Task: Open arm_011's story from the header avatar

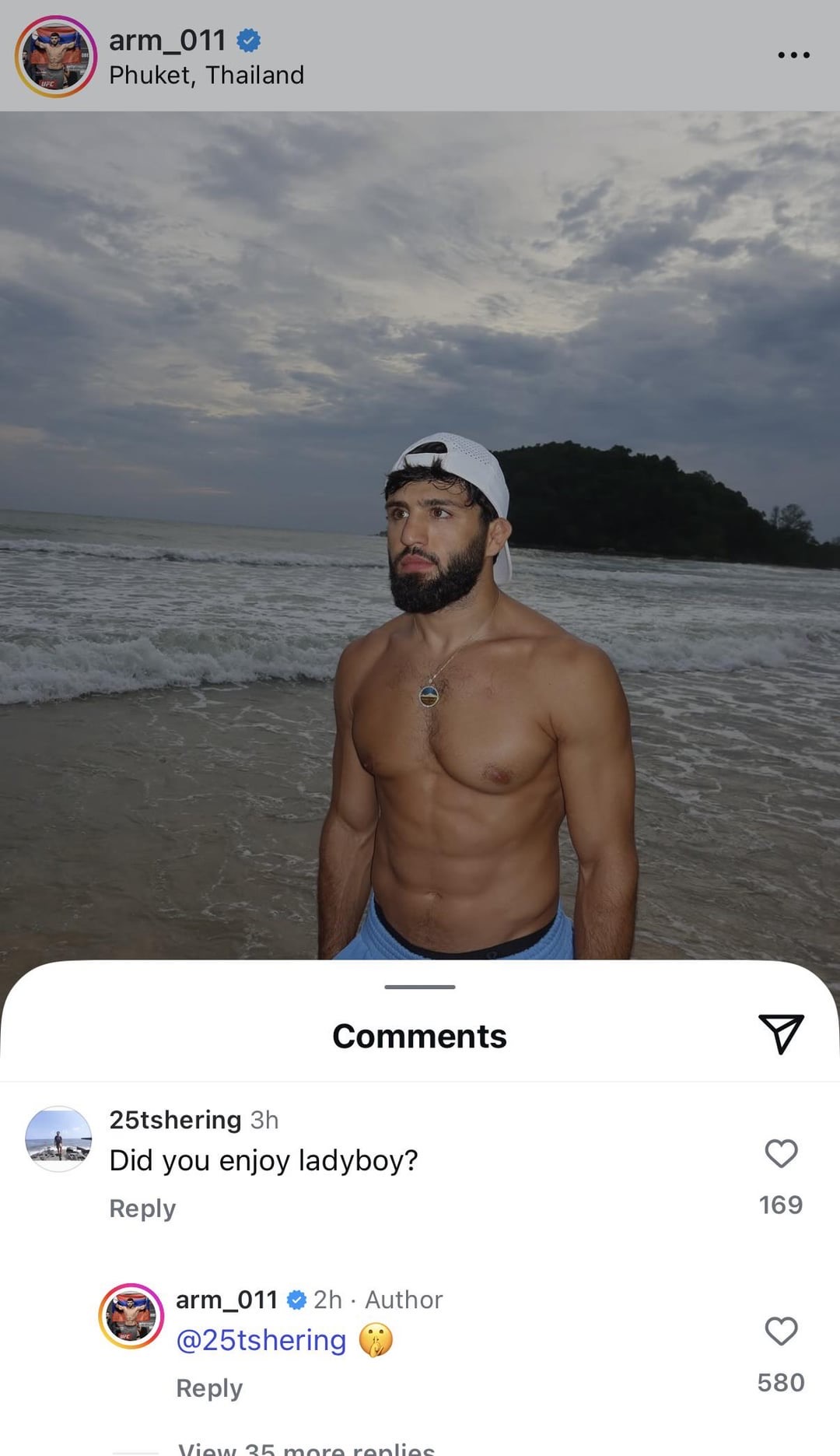Action: coord(56,56)
